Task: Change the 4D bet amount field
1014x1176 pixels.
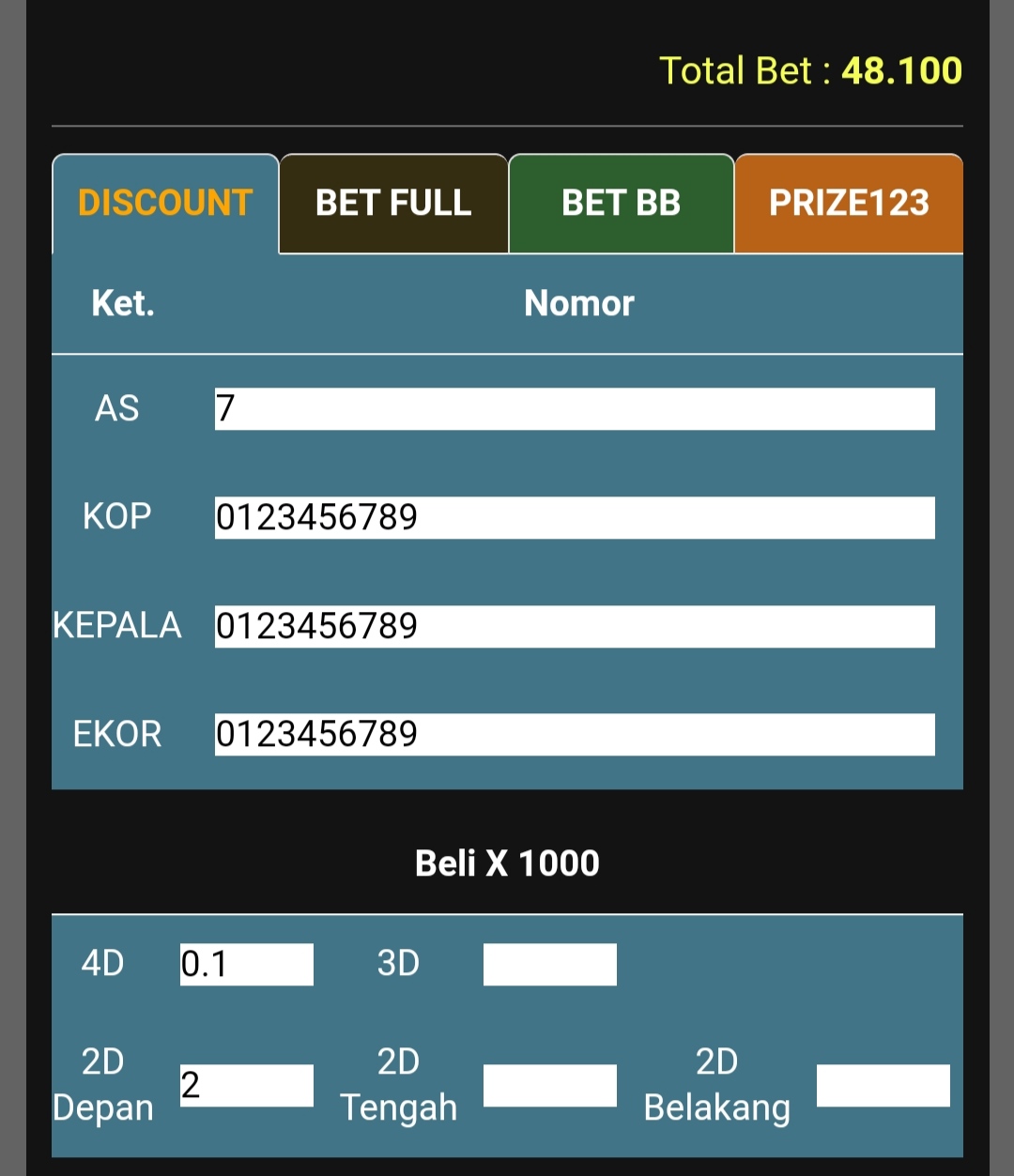Action: [x=247, y=964]
